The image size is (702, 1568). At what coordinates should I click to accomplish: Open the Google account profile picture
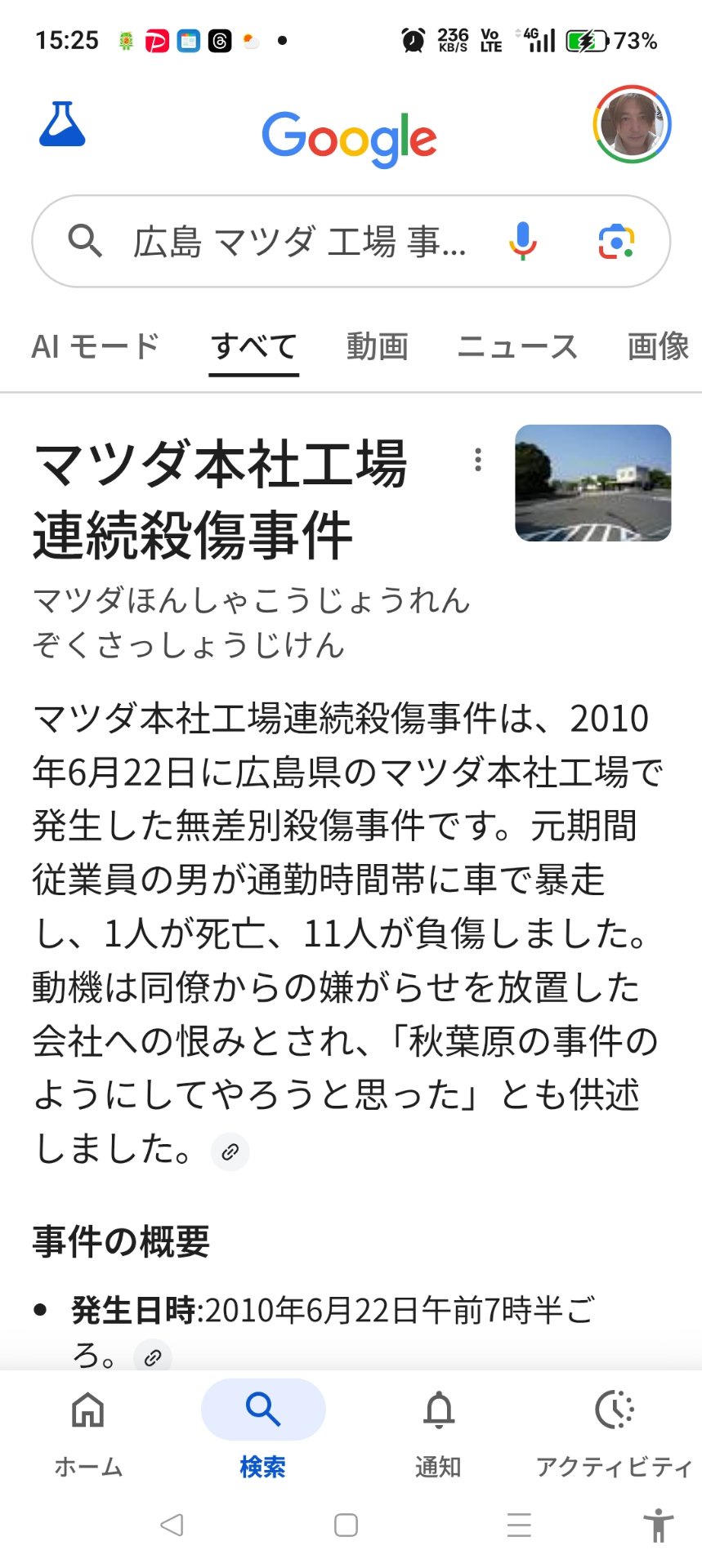click(x=632, y=124)
